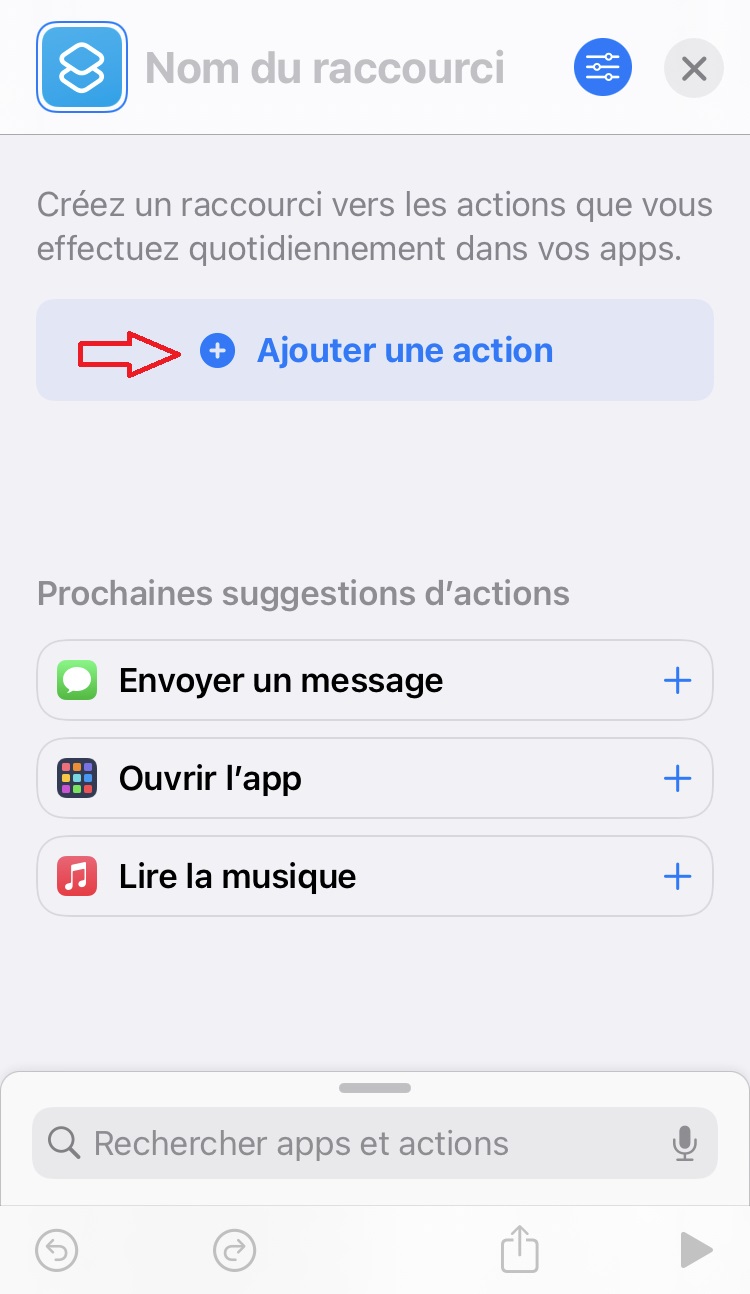
Task: Undo the last change
Action: click(56, 1250)
